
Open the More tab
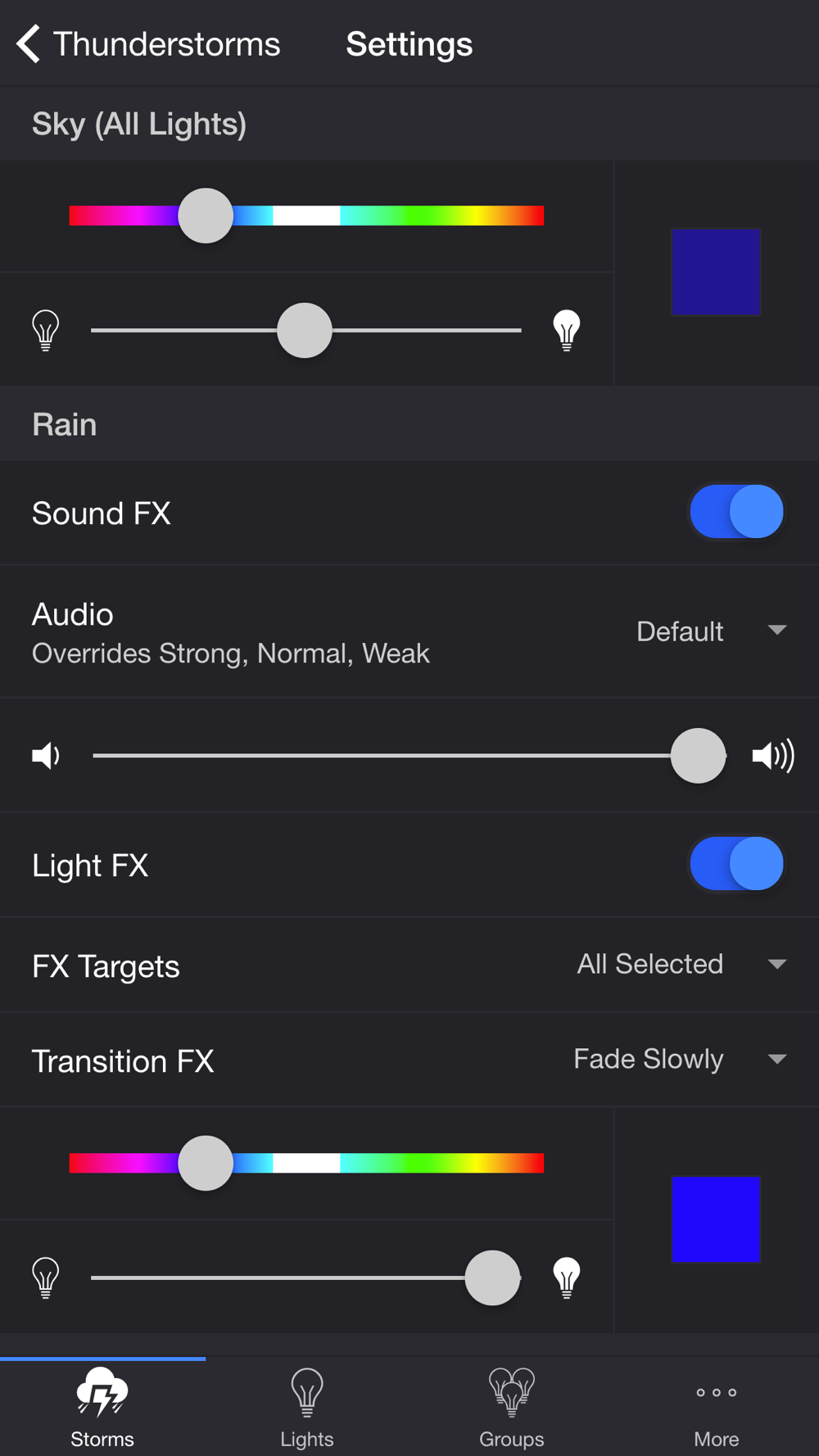click(x=717, y=1407)
